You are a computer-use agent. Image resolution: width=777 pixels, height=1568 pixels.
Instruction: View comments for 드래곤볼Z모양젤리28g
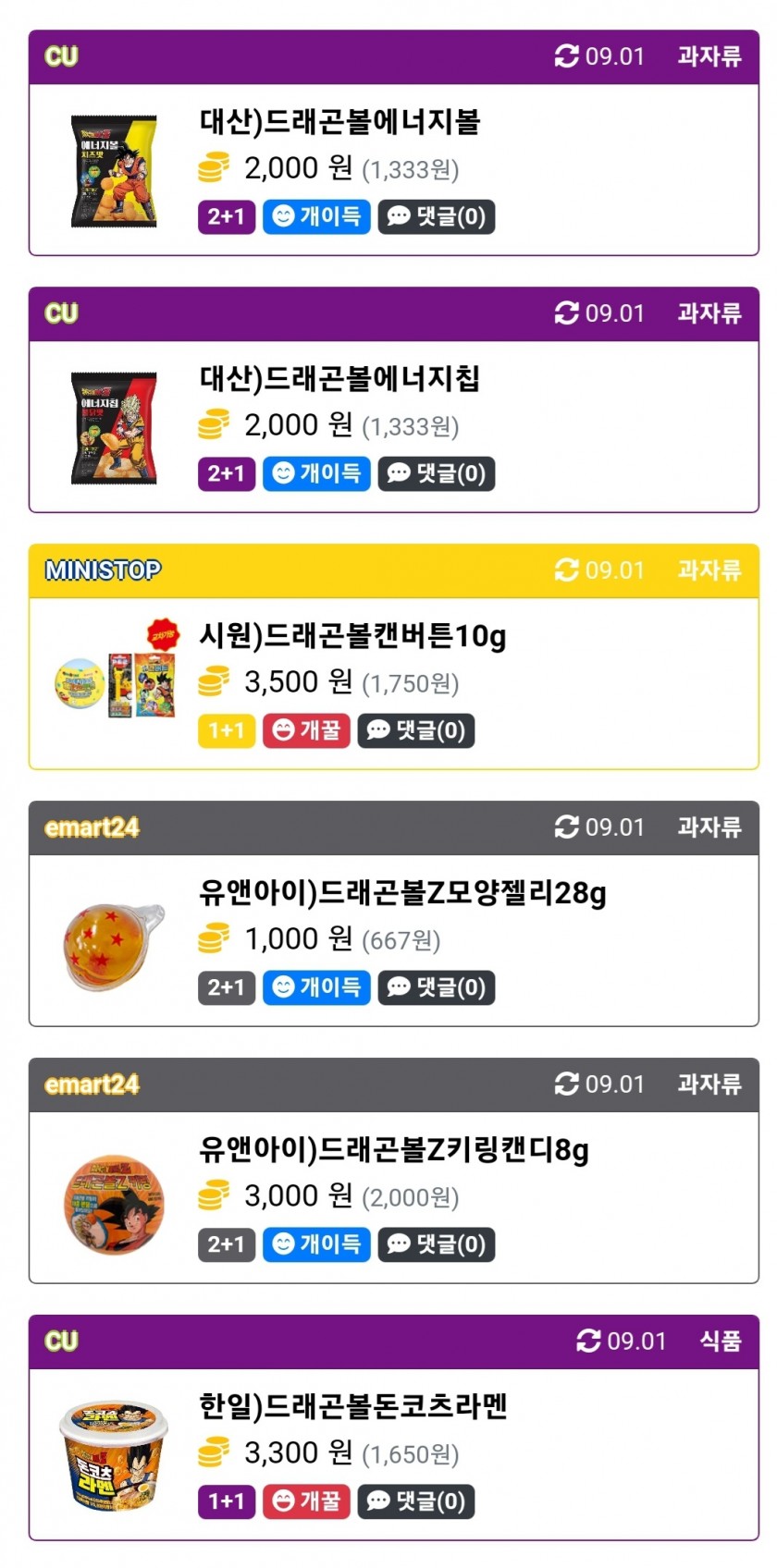tap(437, 987)
